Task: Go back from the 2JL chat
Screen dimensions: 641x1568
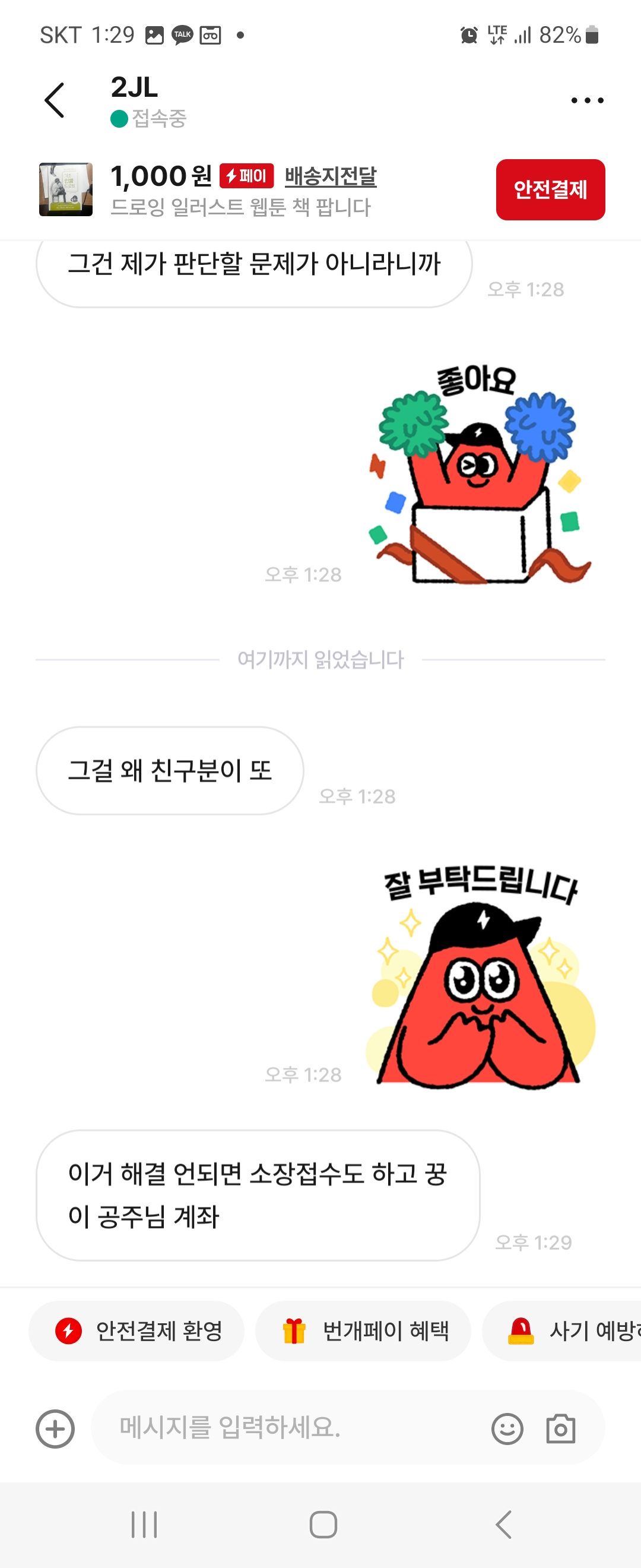Action: (x=55, y=100)
